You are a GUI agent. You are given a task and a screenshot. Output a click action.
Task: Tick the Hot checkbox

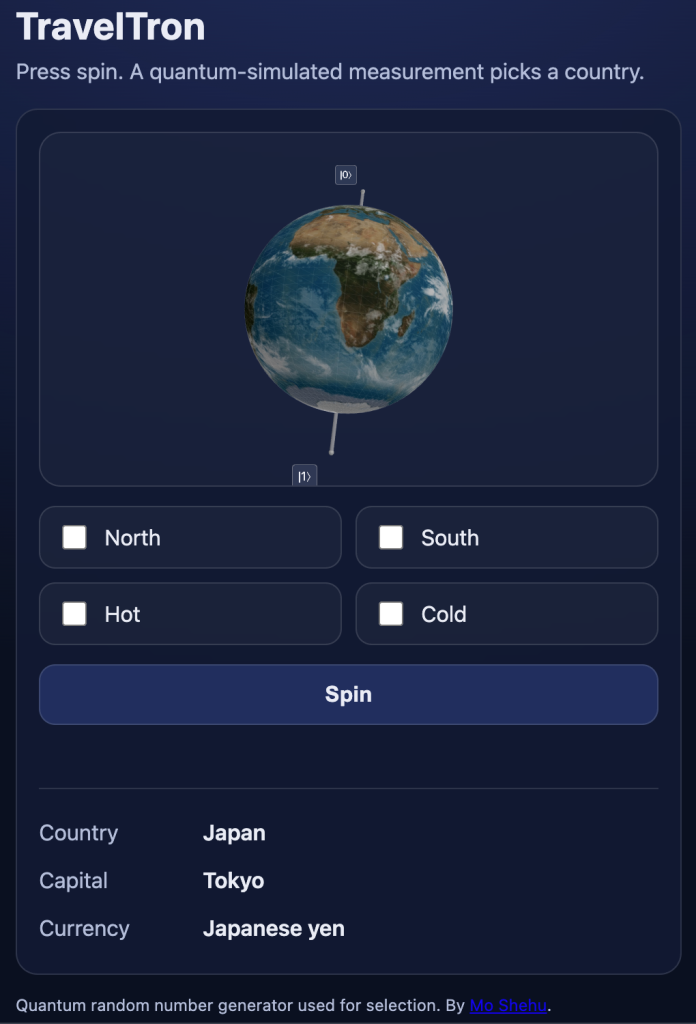coord(75,614)
